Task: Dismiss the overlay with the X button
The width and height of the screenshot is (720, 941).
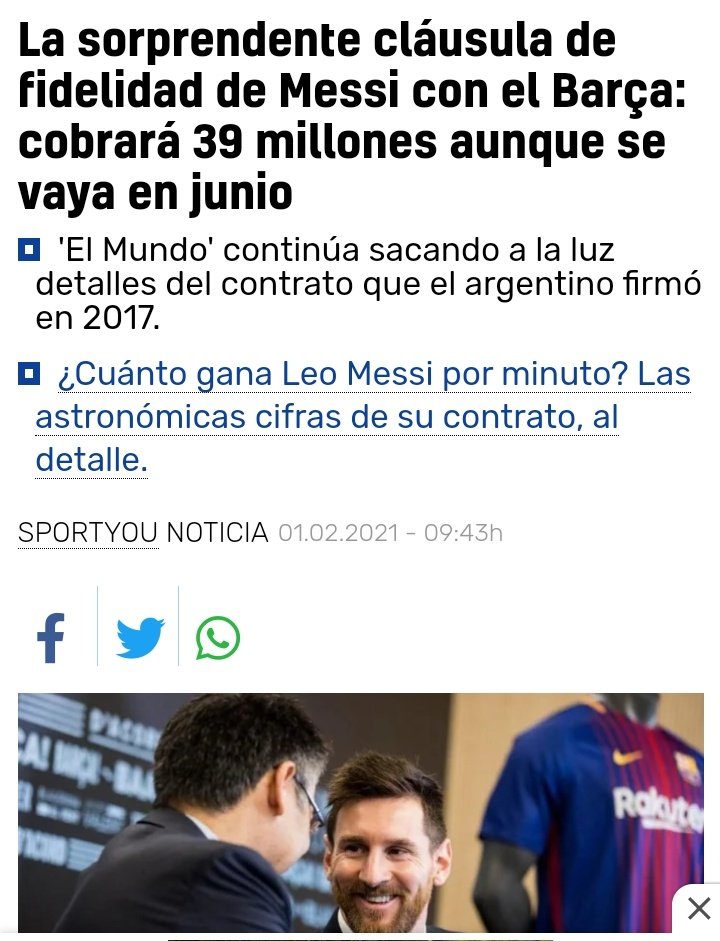Action: tap(699, 909)
